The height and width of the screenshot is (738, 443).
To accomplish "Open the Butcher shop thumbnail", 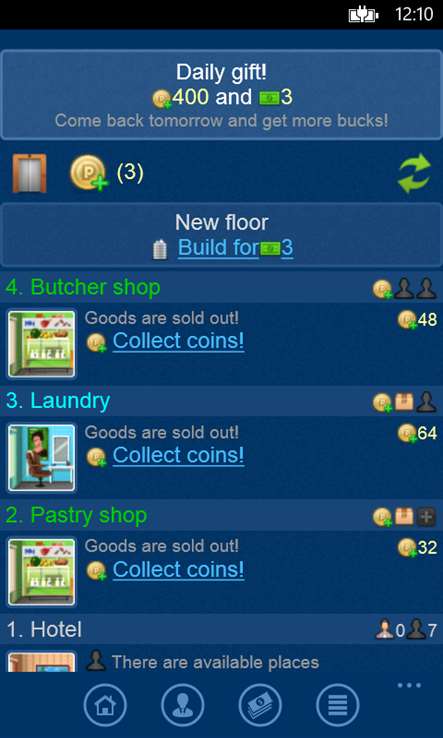I will pos(41,344).
